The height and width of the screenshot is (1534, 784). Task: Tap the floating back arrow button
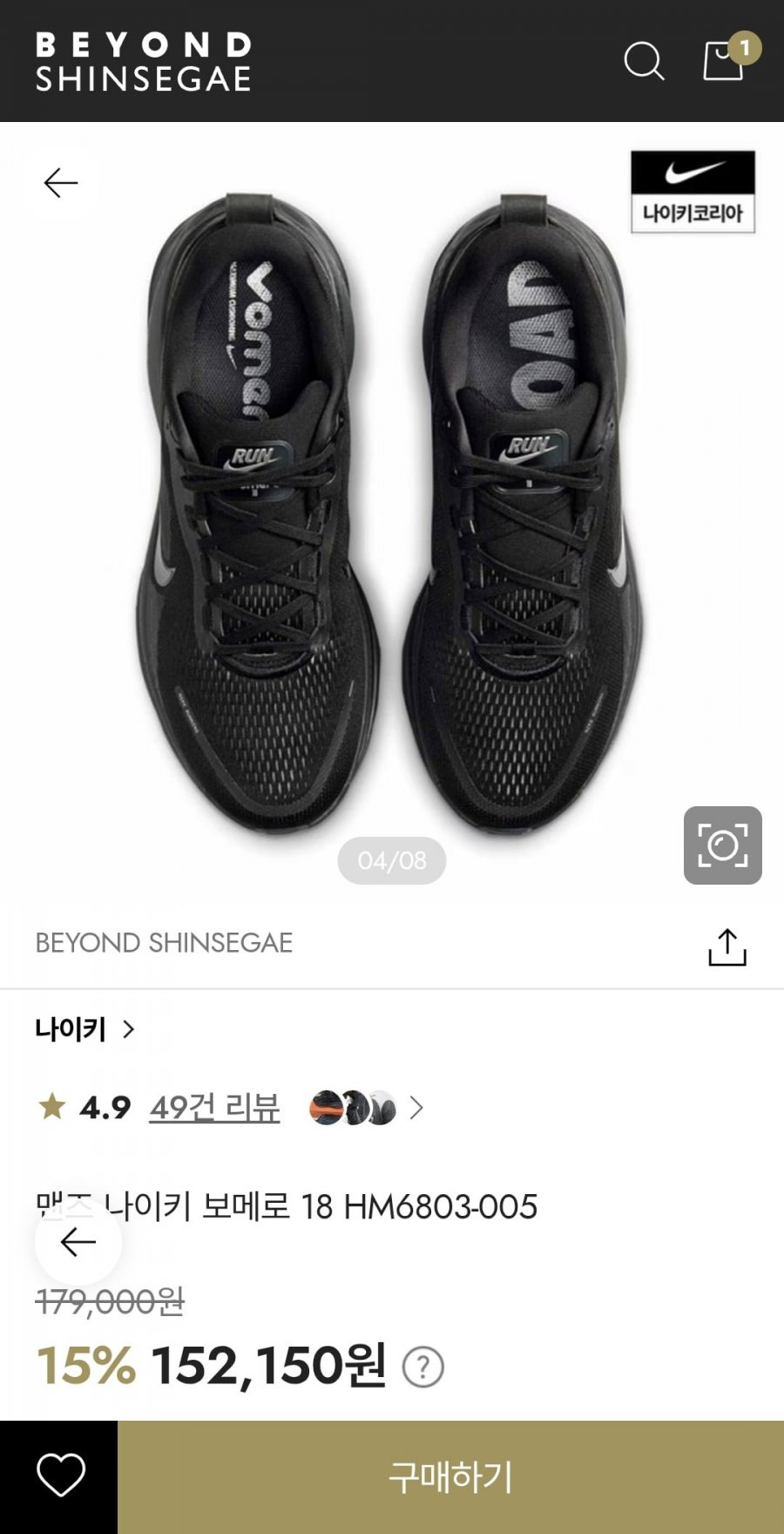78,1242
